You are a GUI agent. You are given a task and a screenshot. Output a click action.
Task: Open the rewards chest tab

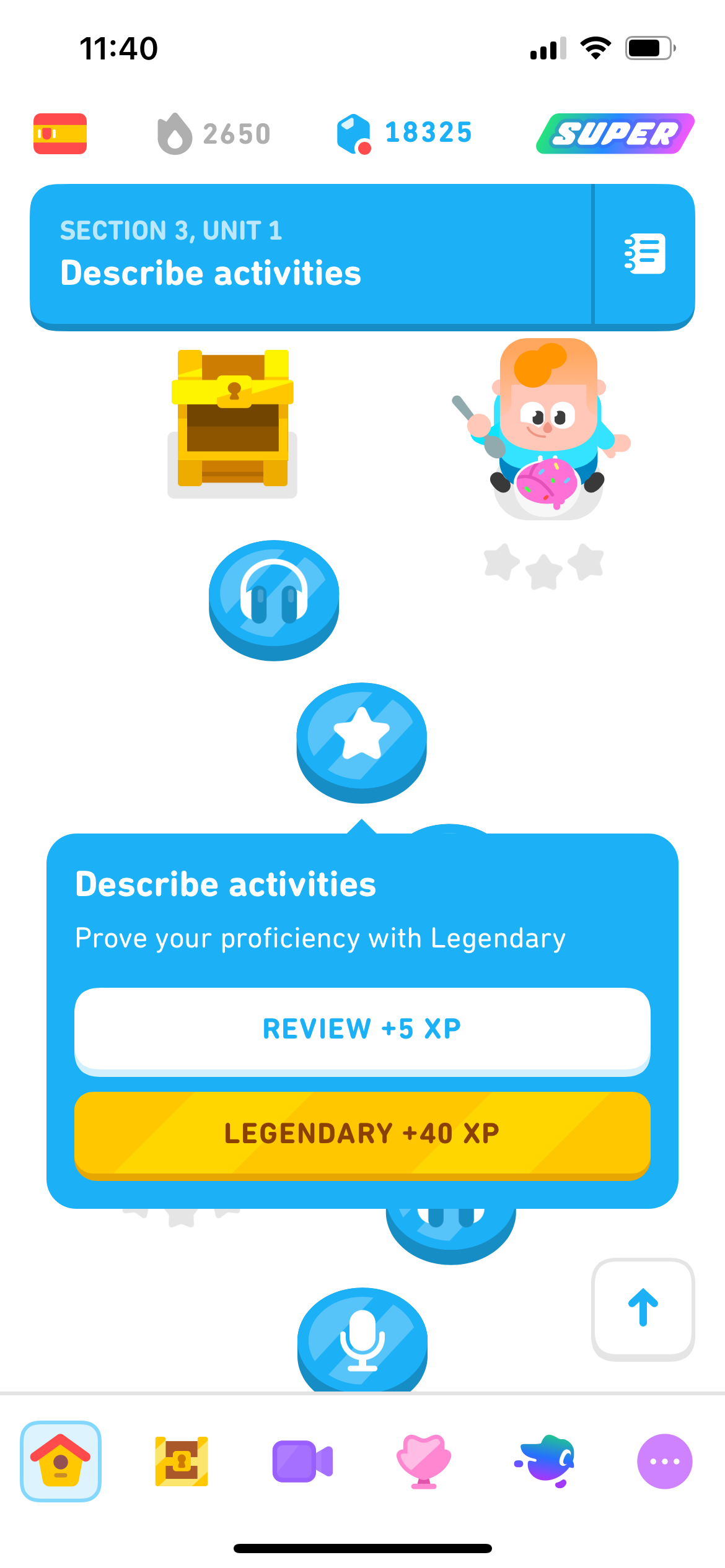pos(181,1461)
